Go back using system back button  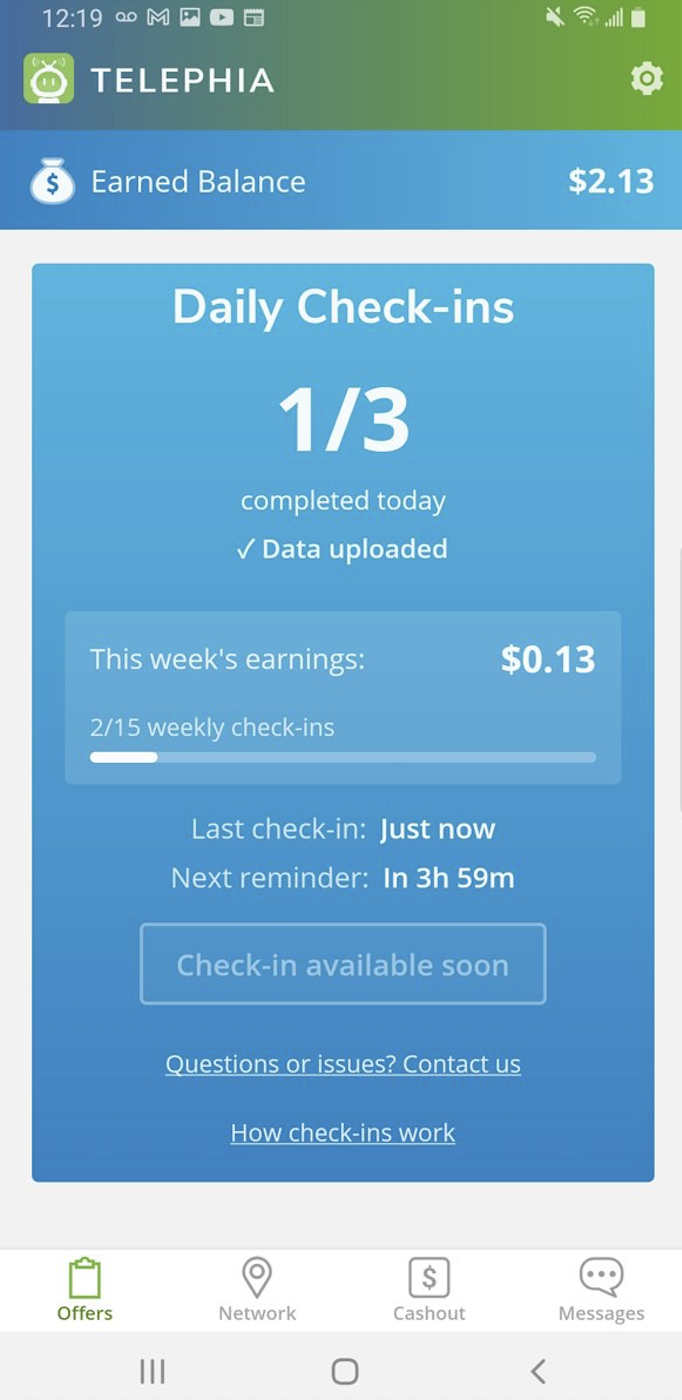click(x=538, y=1371)
